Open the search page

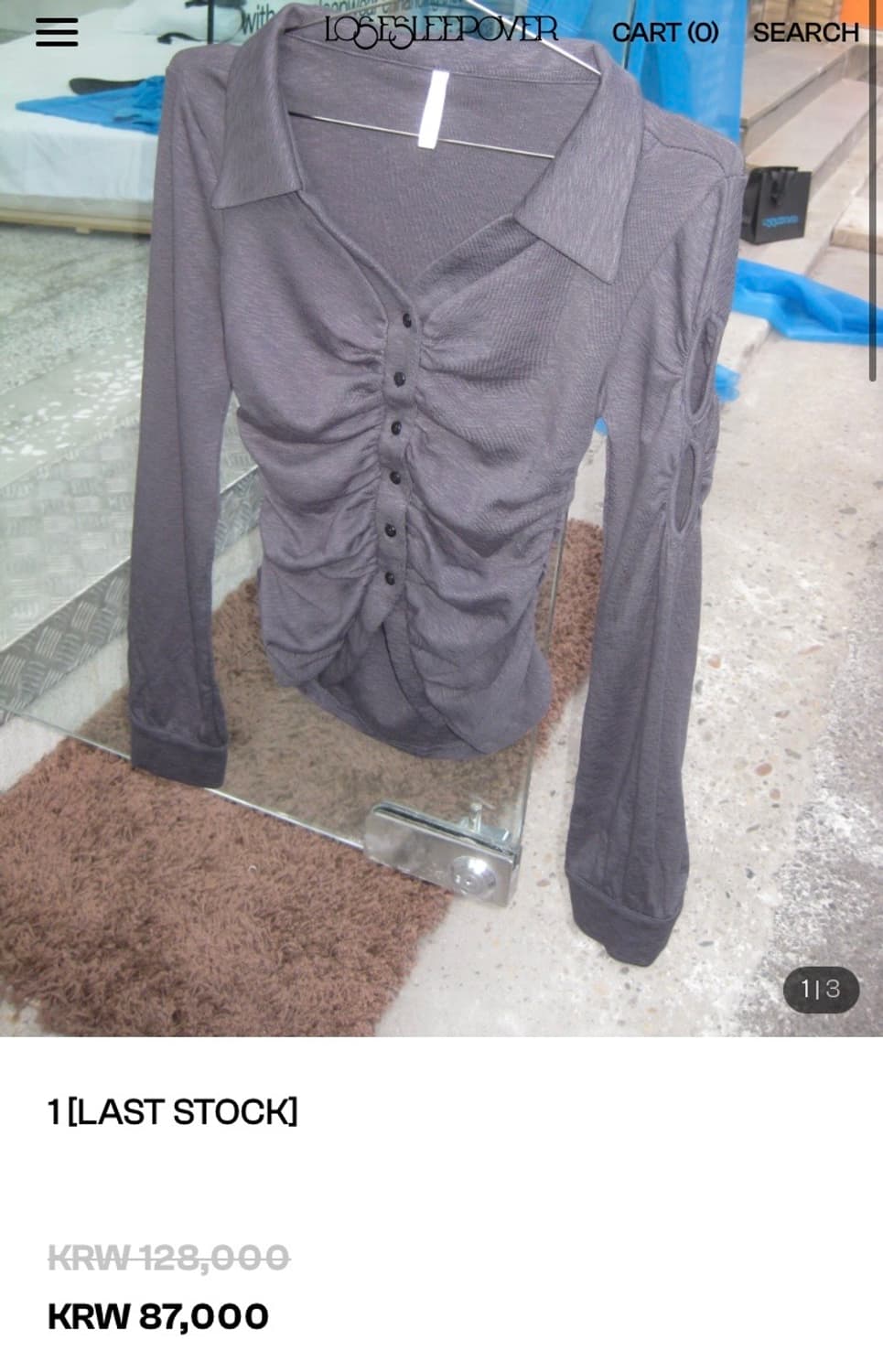coord(805,33)
